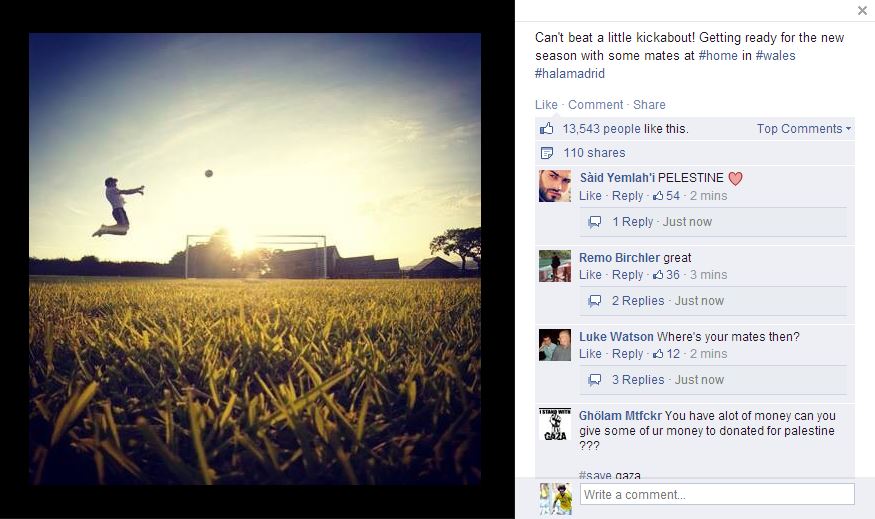Image resolution: width=875 pixels, height=519 pixels.
Task: Open the football kickabout photo
Action: 254,259
